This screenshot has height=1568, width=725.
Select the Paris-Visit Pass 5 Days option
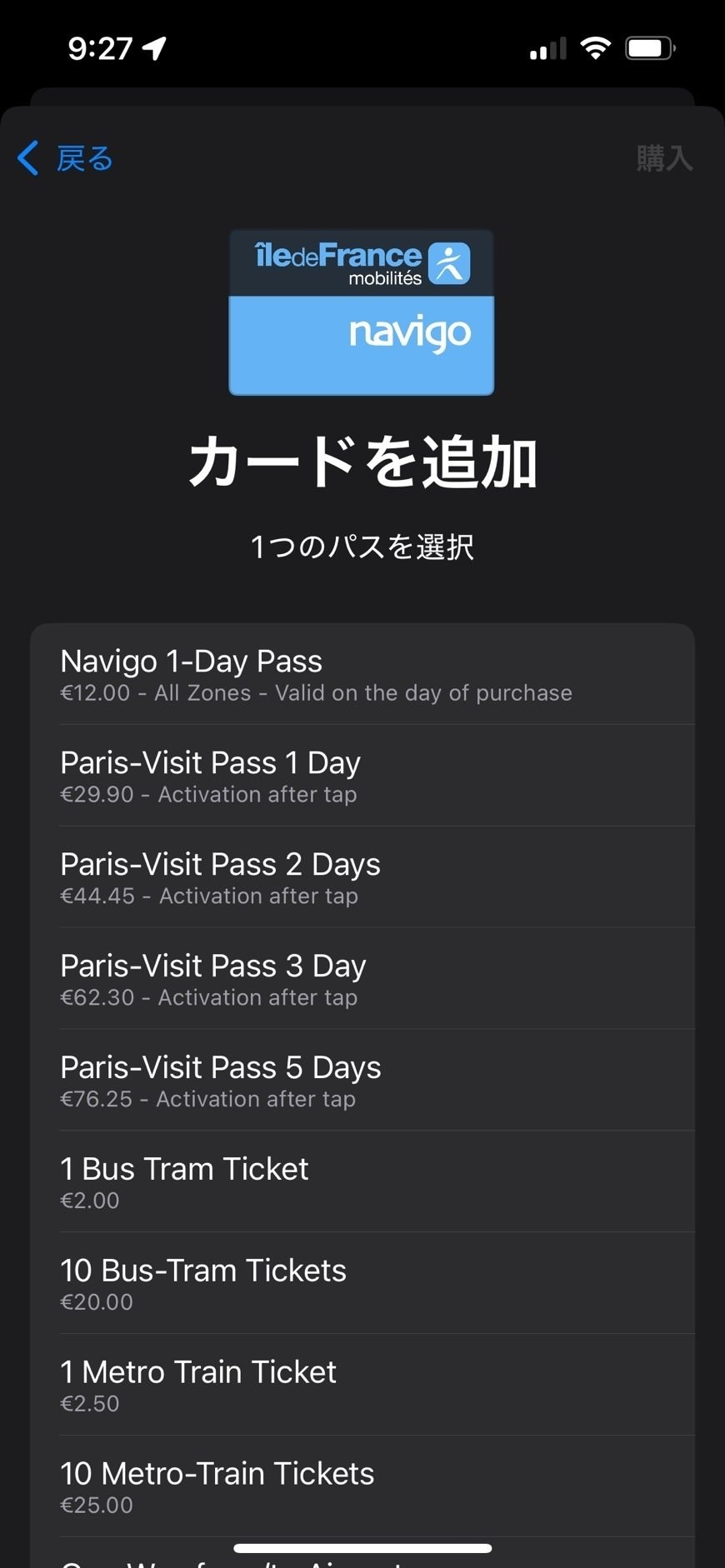tap(362, 1080)
